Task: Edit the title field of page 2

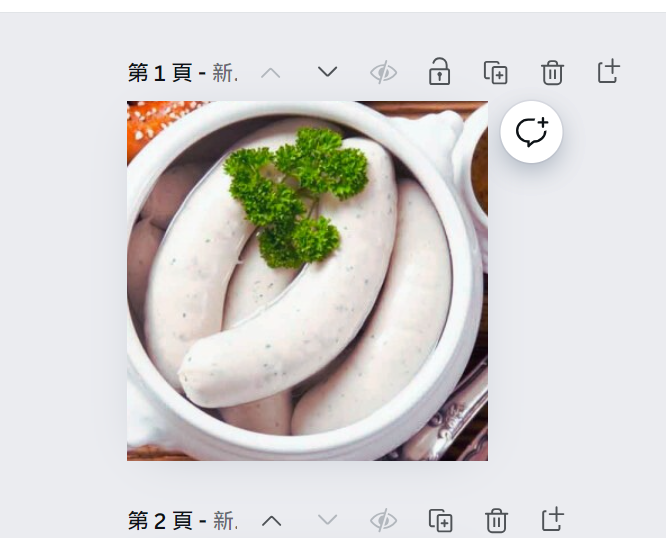Action: point(225,521)
